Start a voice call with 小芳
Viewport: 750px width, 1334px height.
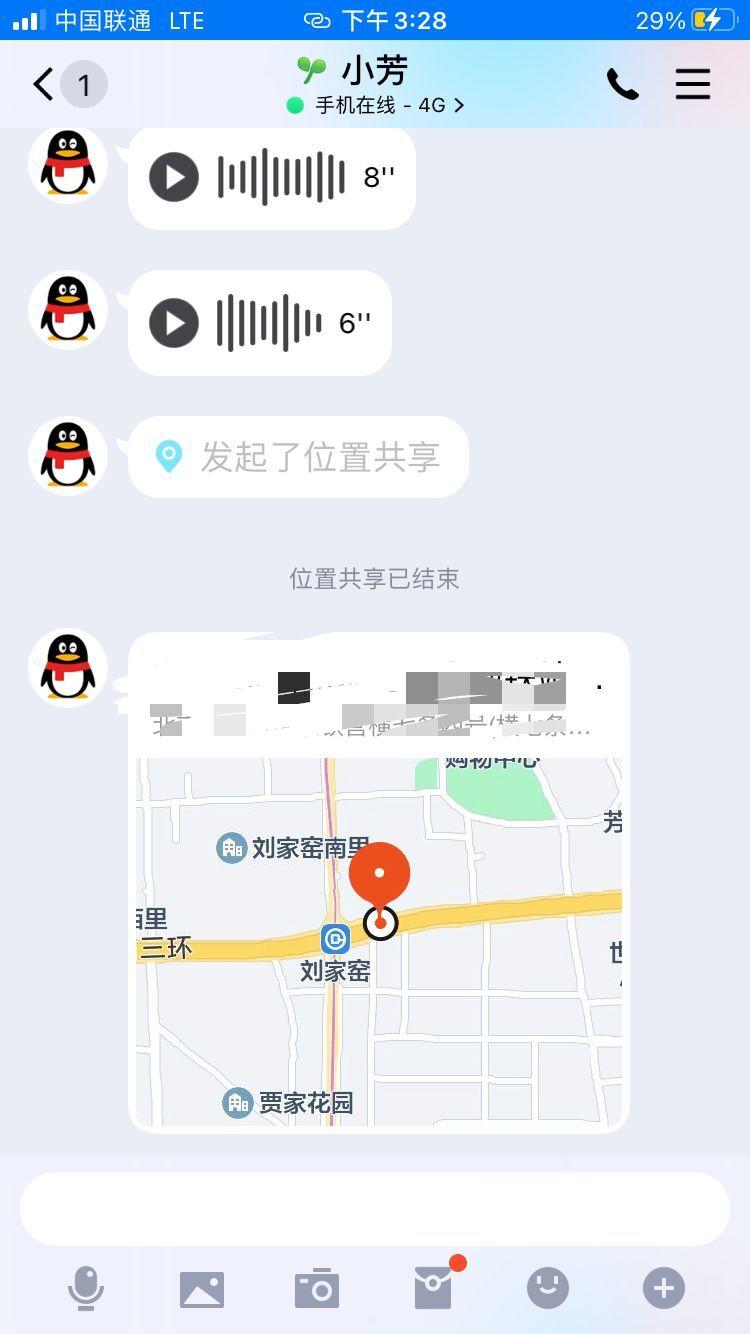click(x=622, y=85)
